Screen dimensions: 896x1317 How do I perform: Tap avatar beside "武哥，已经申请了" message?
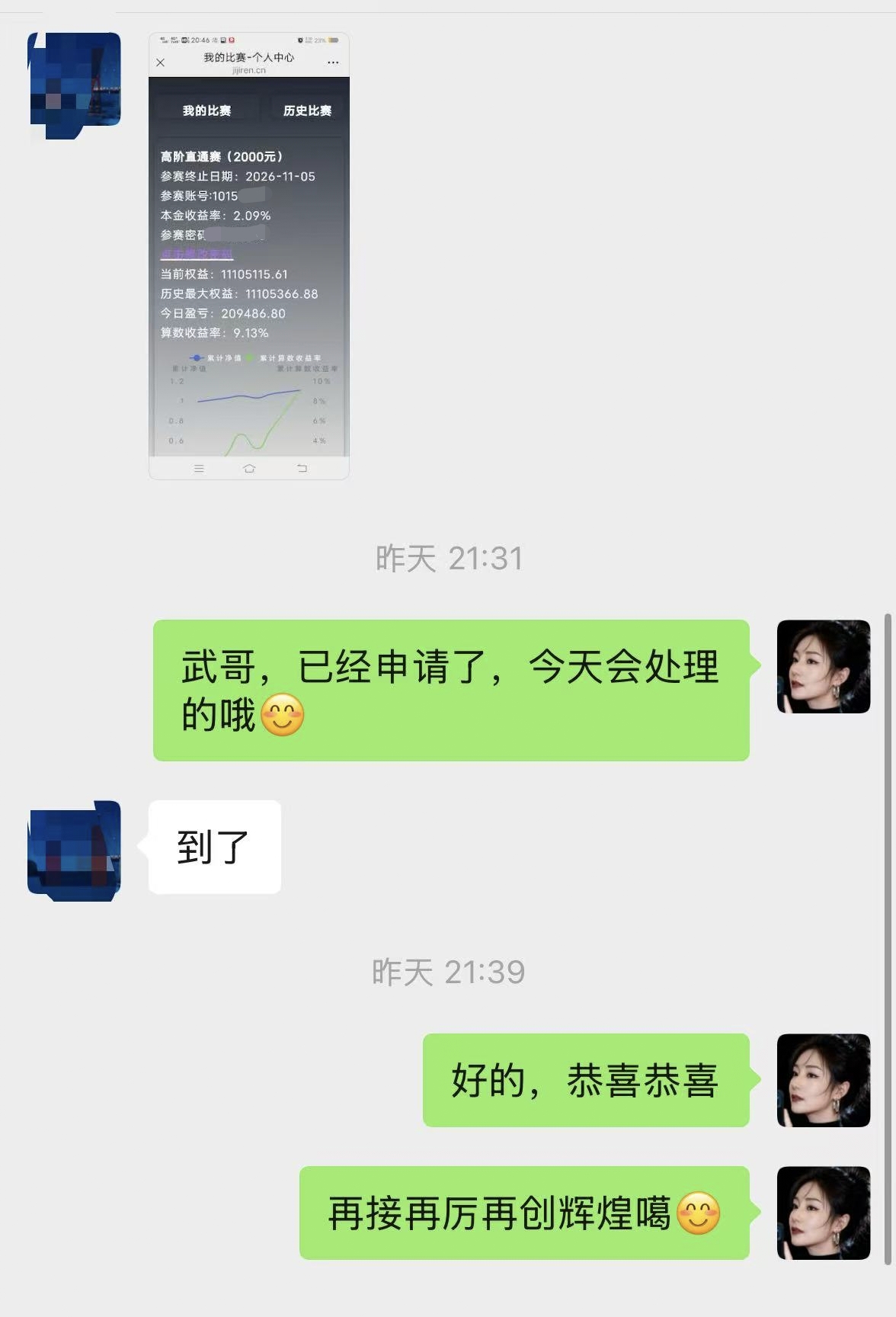click(823, 667)
